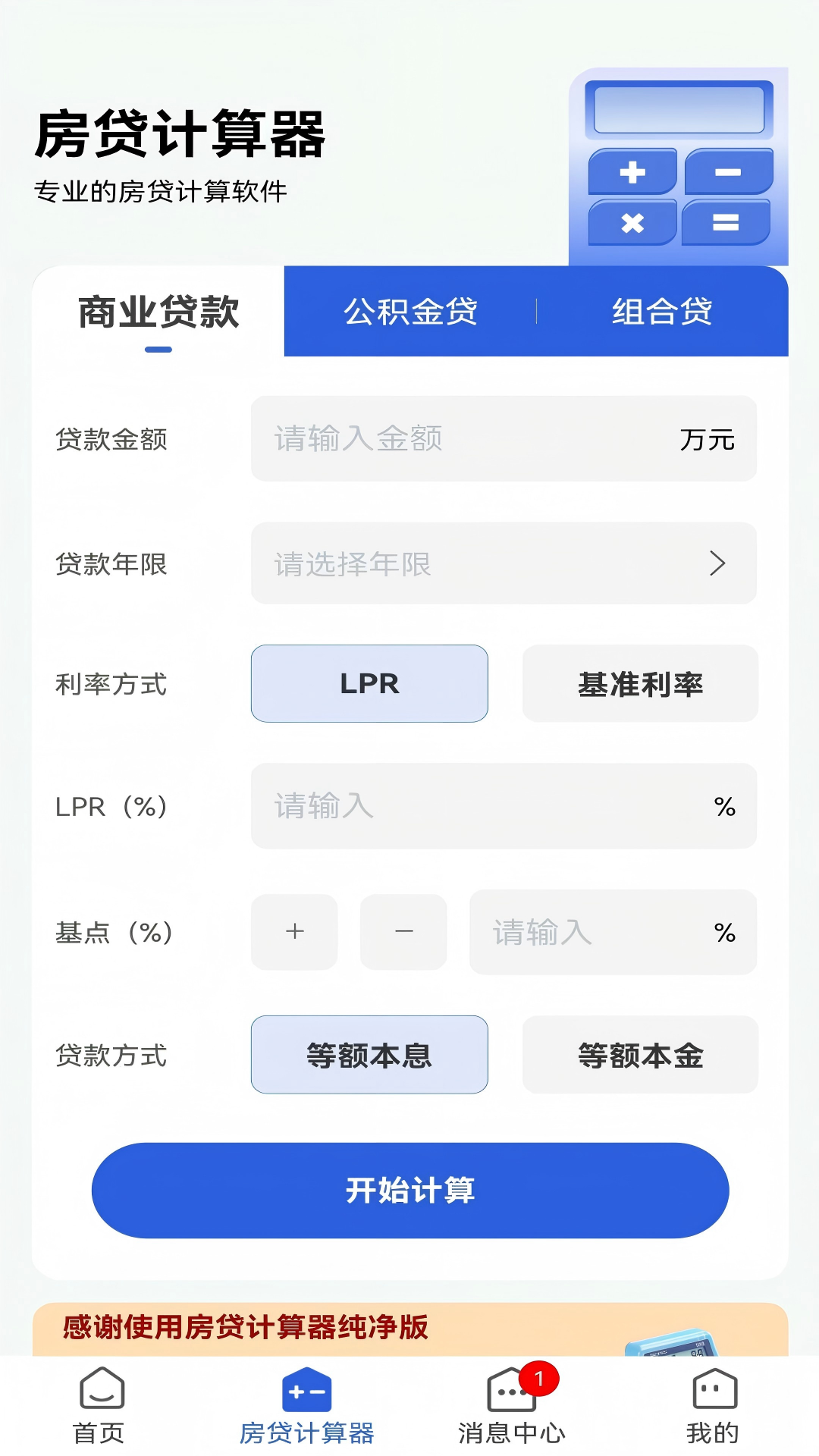Expand the 贷款年限 year selector
Screen dimensions: 819x1456
[503, 564]
